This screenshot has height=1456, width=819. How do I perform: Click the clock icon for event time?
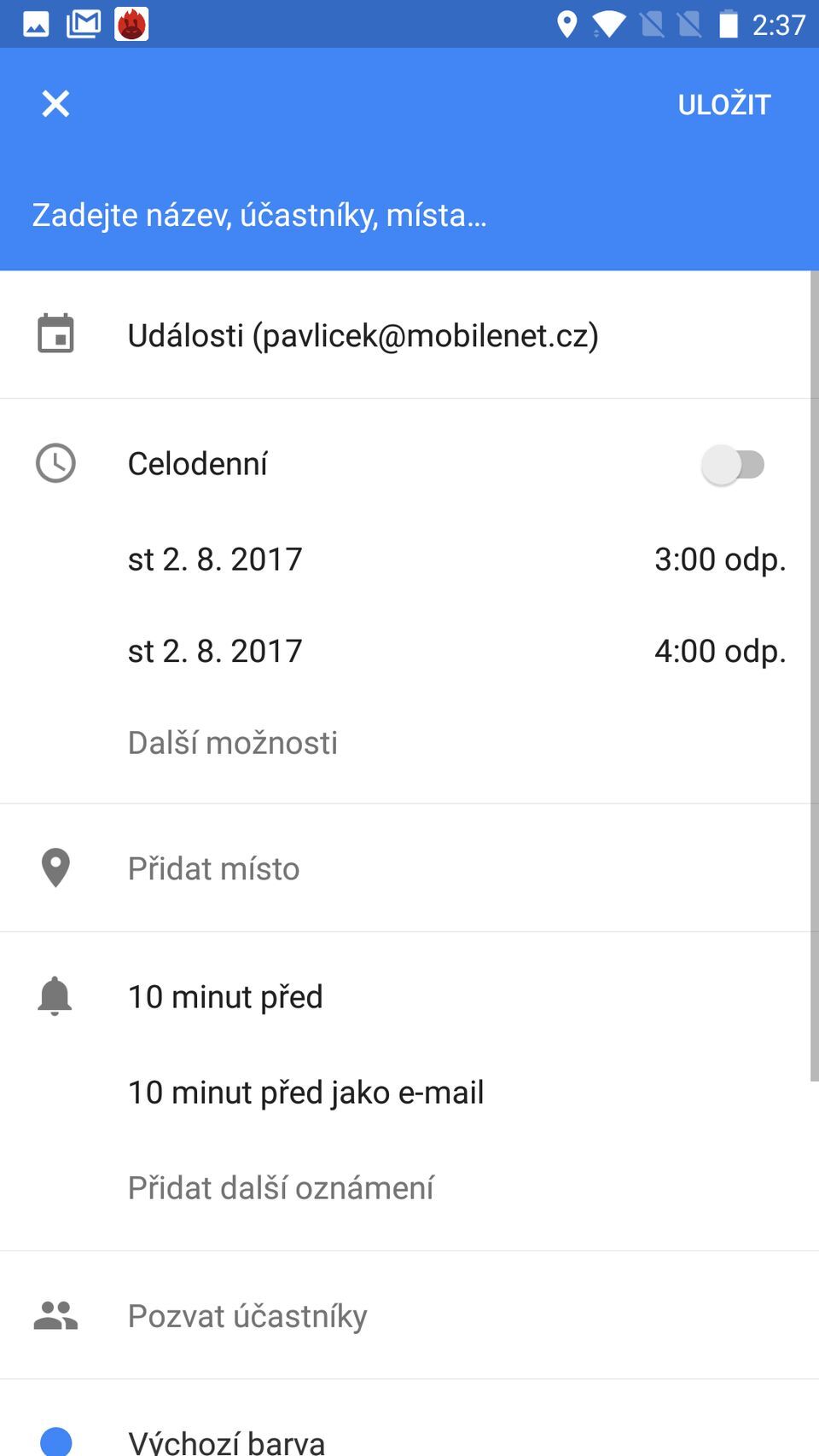tap(55, 463)
